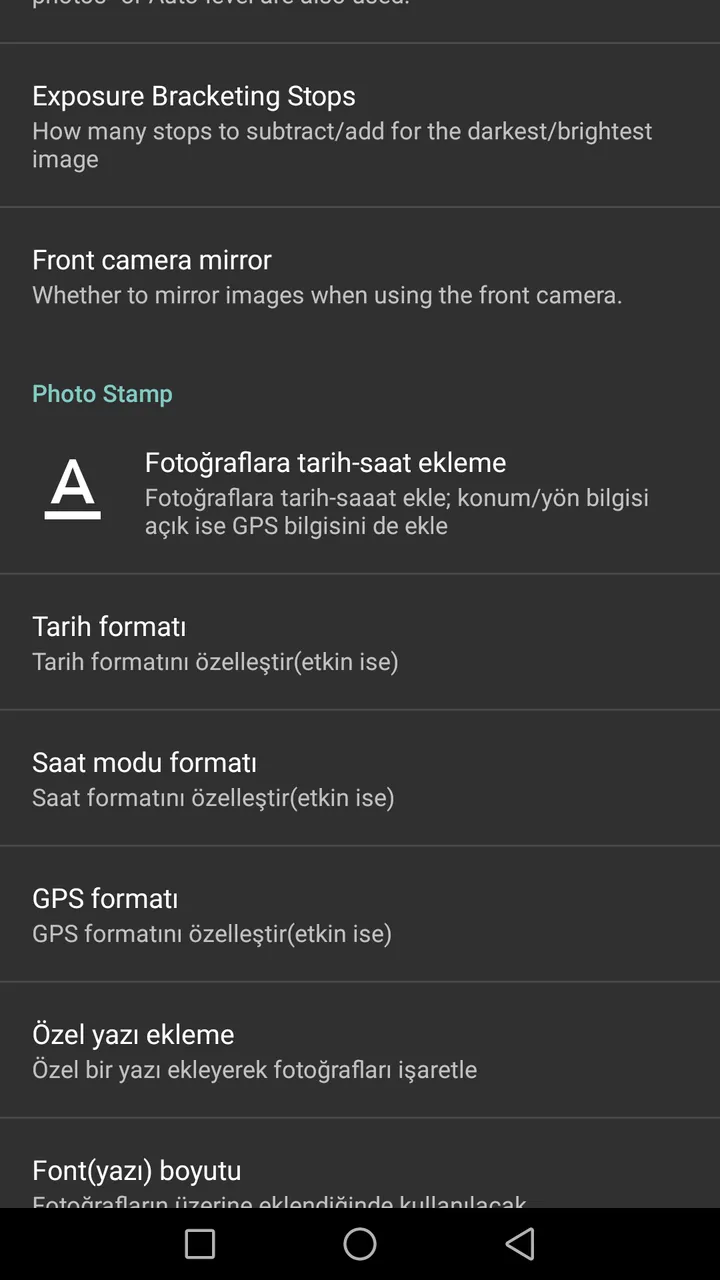Open Özel yazı ekleme setting

[360, 1050]
